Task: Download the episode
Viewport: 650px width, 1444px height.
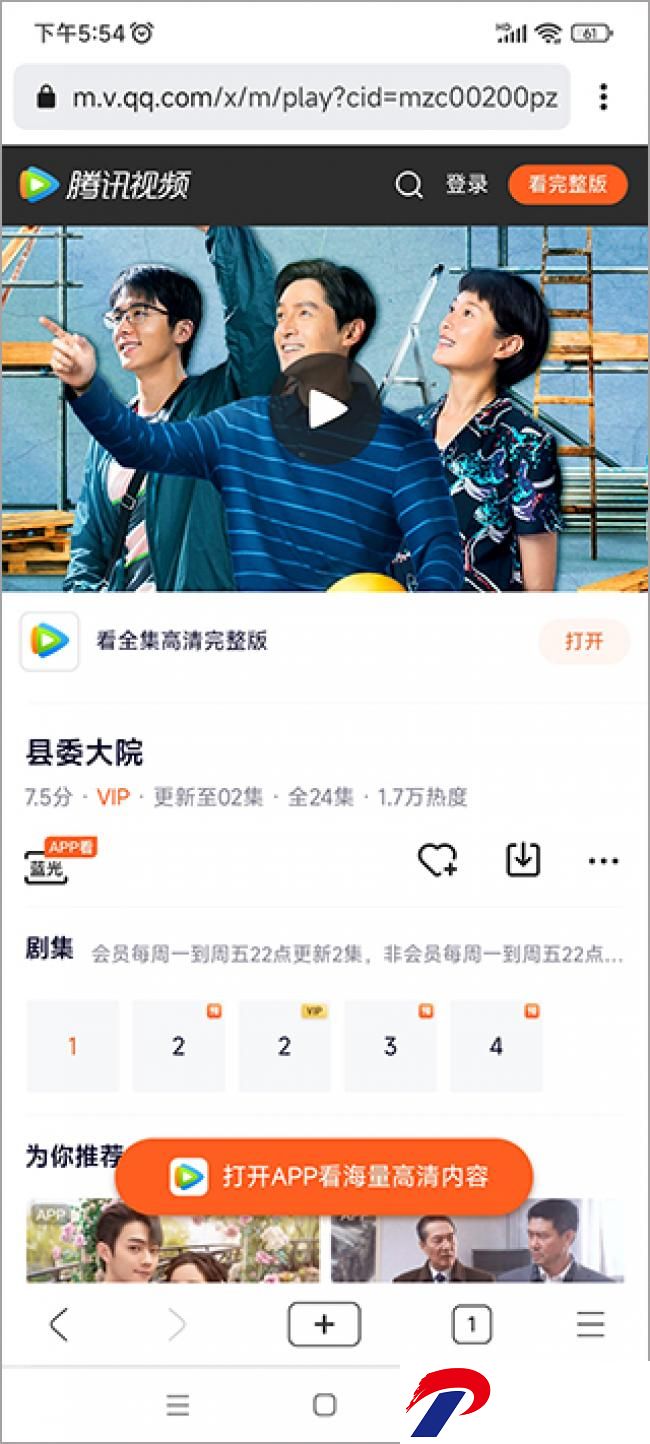Action: [523, 860]
